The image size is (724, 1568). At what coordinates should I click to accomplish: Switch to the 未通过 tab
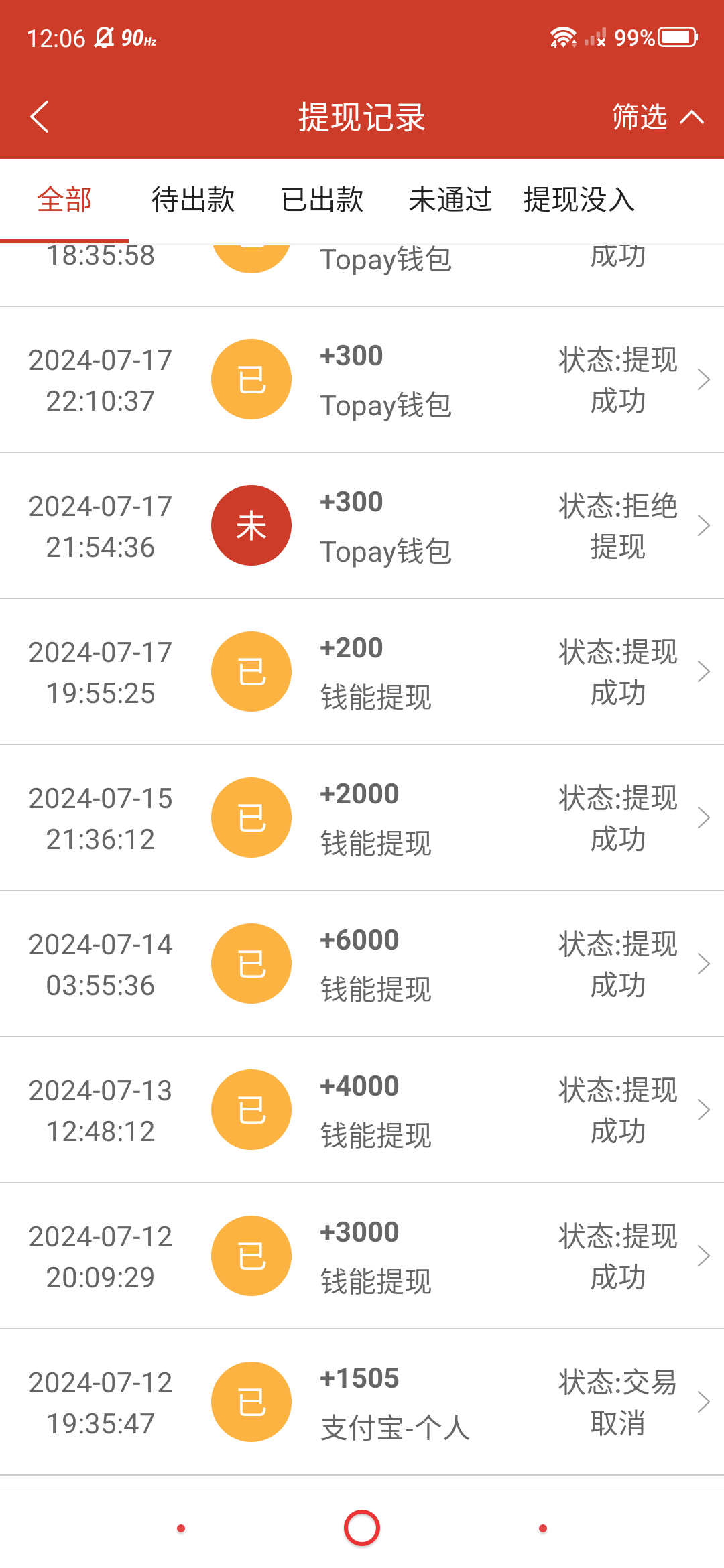pyautogui.click(x=450, y=200)
